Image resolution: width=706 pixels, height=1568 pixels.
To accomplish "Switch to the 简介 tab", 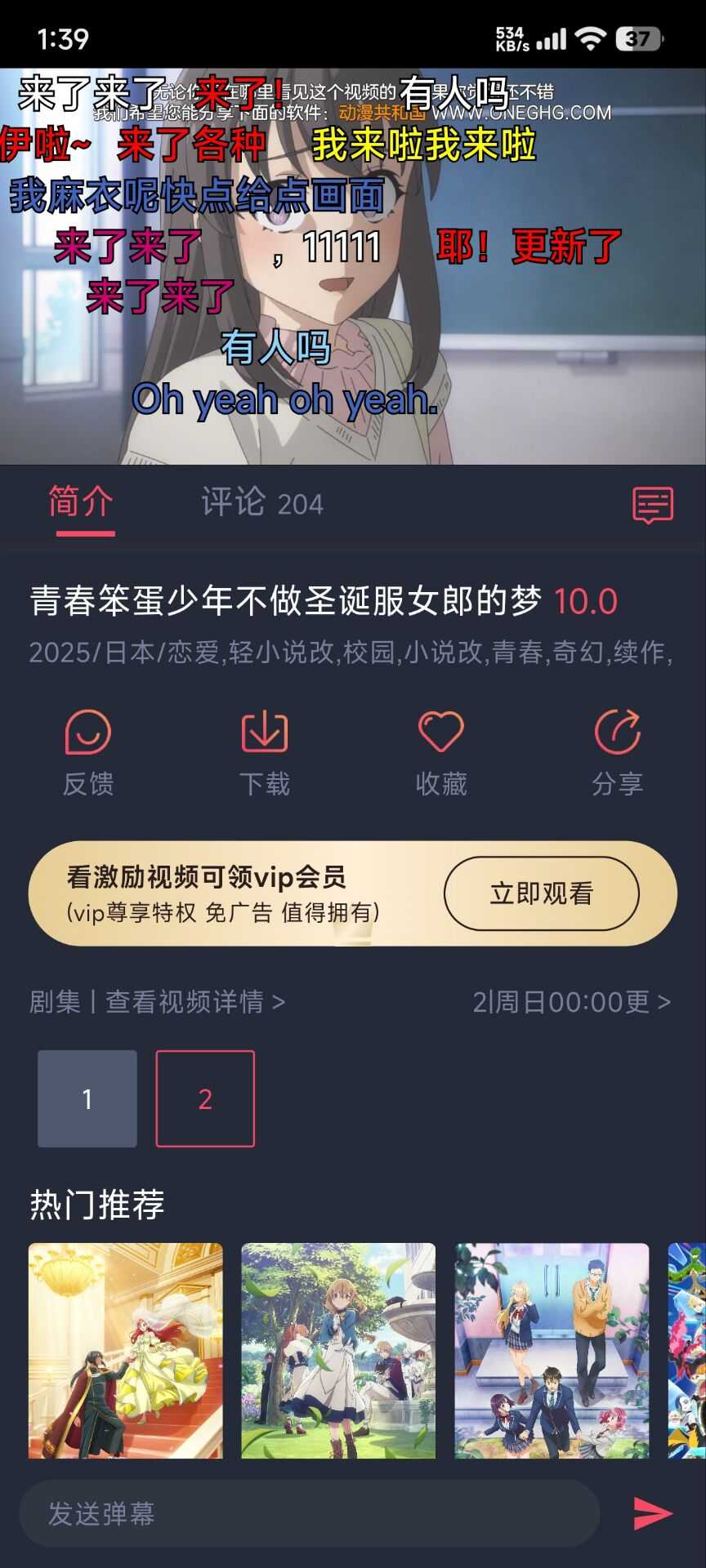I will coord(82,505).
